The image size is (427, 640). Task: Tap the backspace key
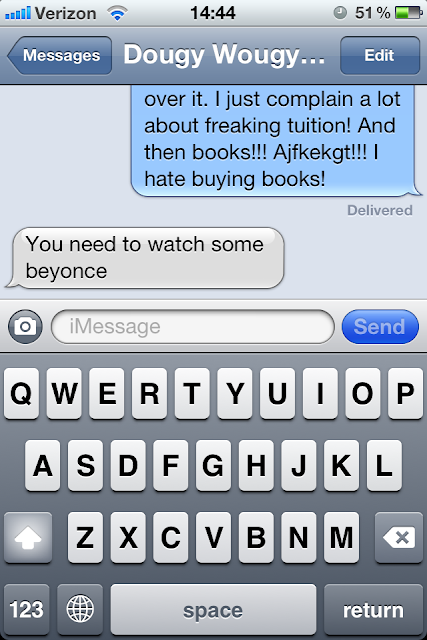pos(399,538)
